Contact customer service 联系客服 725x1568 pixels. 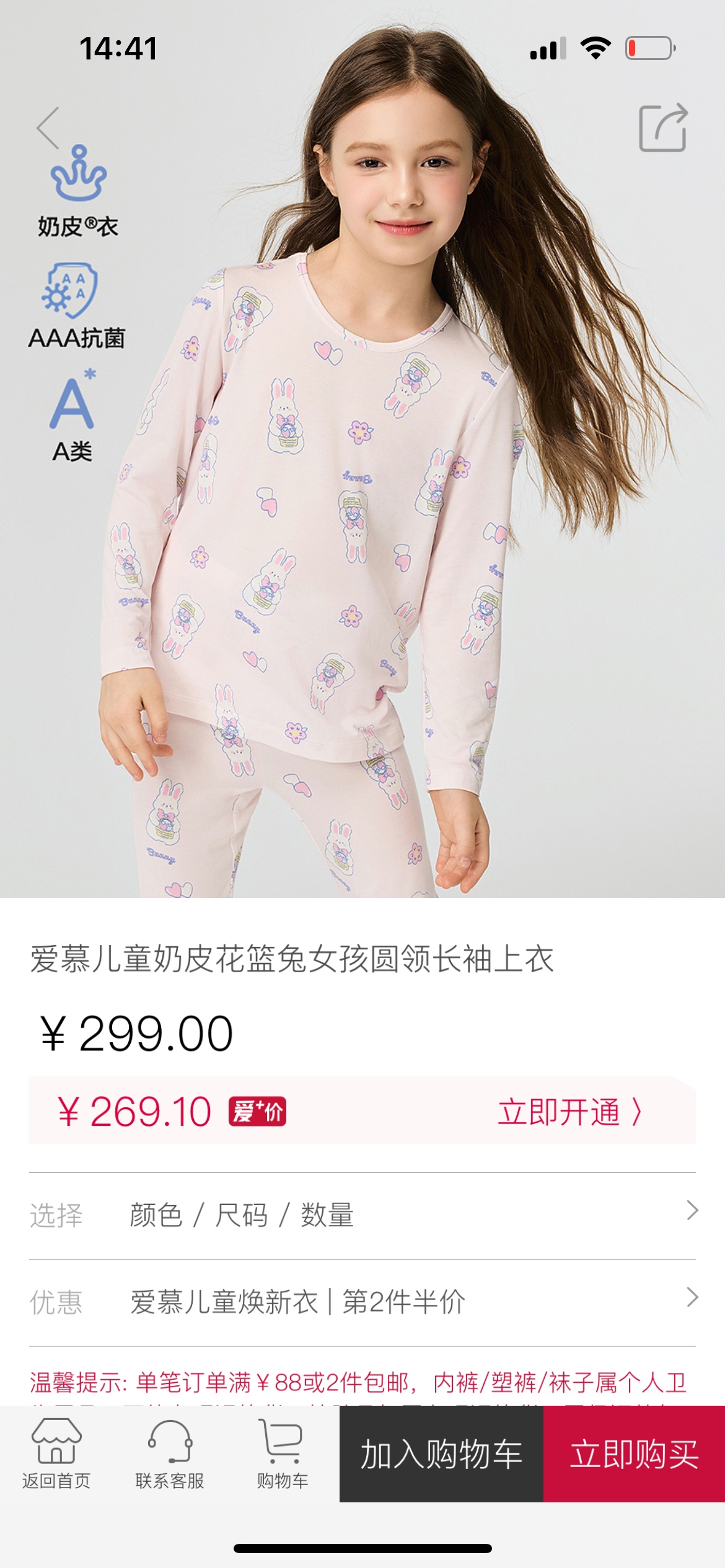[x=170, y=1453]
